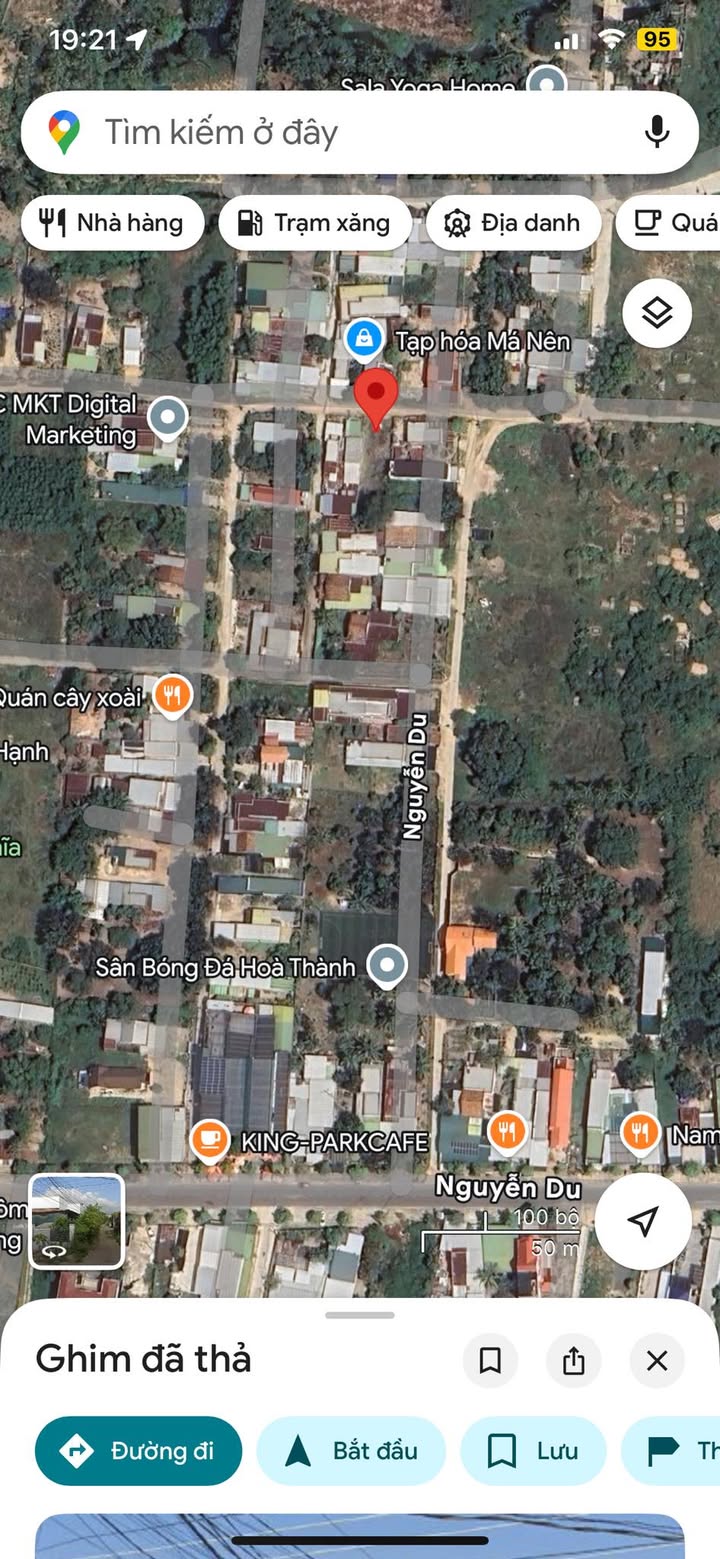Share the dropped pin location
This screenshot has height=1559, width=720.
click(x=573, y=1360)
